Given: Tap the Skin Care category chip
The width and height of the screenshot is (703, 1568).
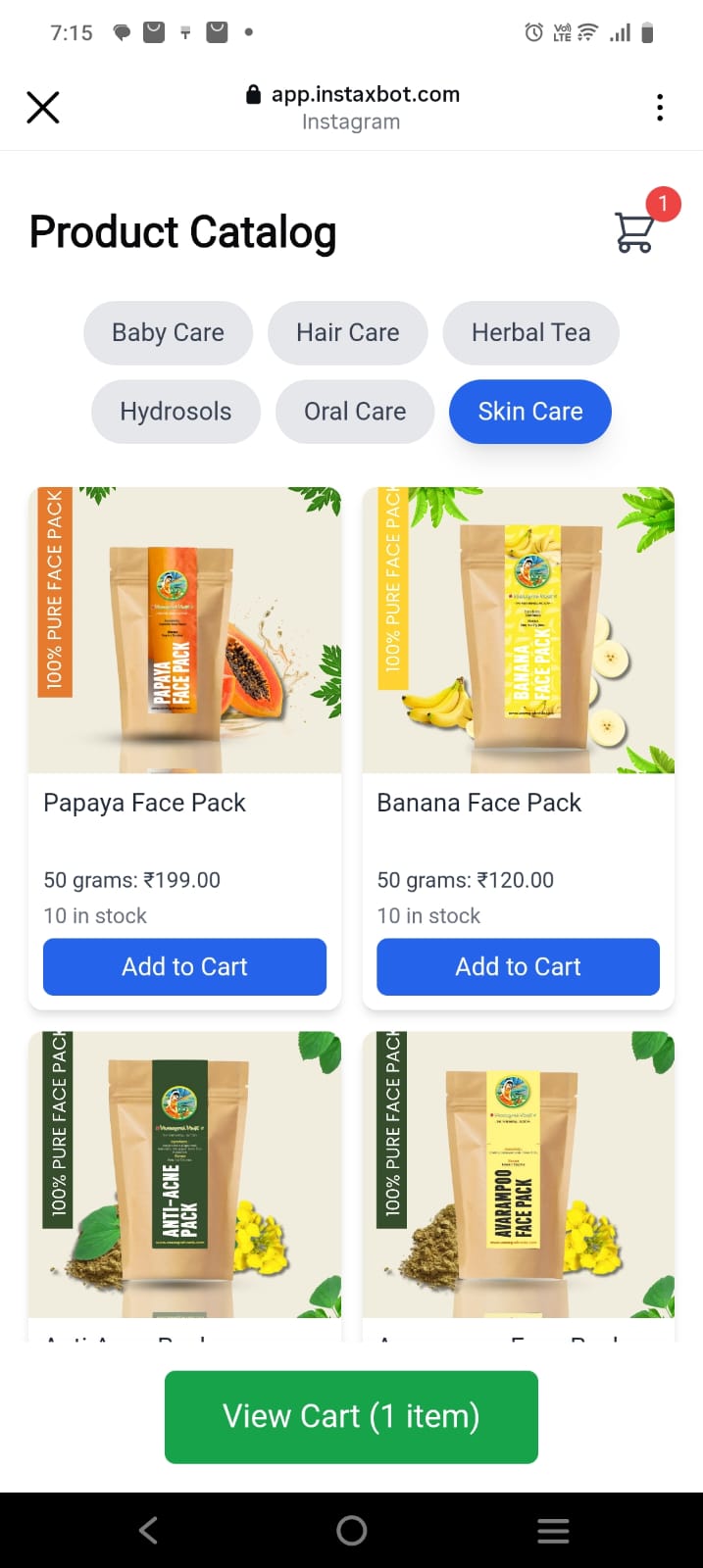Looking at the screenshot, I should [x=529, y=412].
